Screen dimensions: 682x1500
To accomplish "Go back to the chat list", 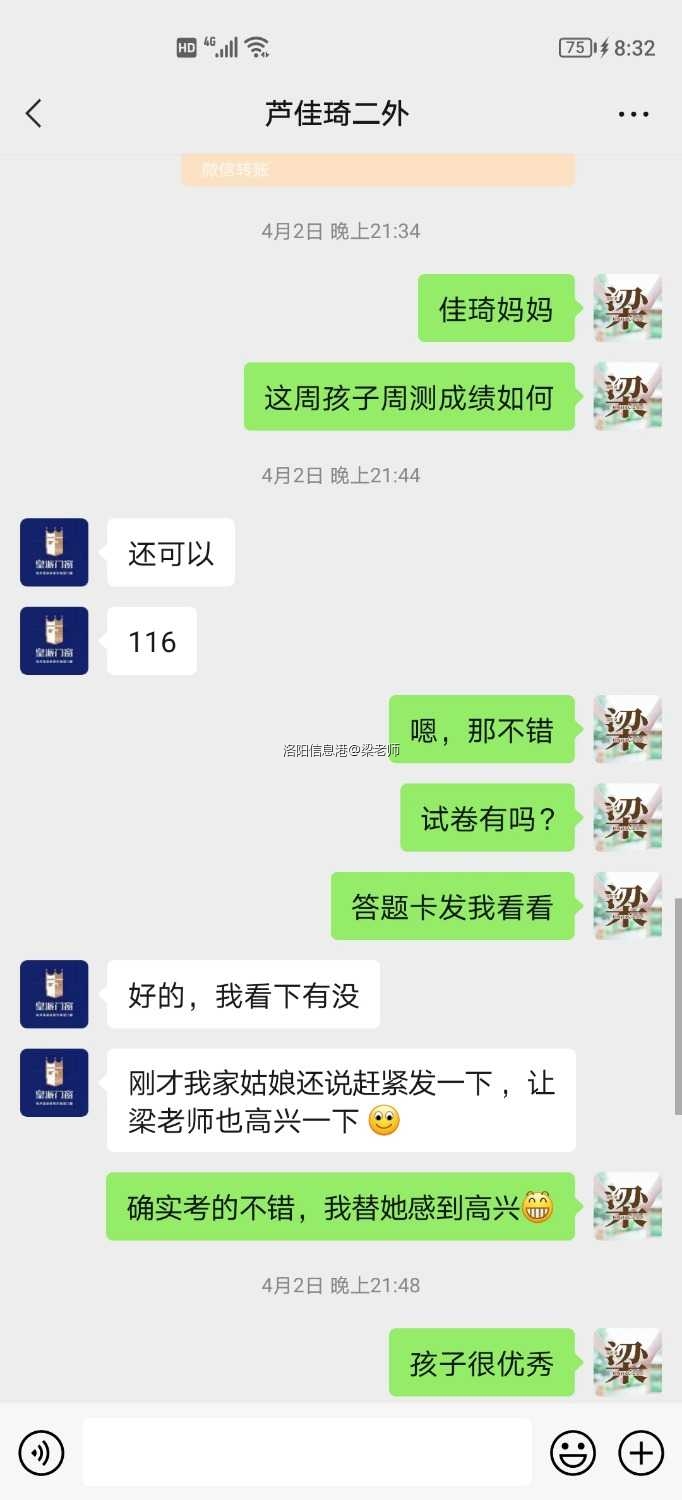I will 34,113.
